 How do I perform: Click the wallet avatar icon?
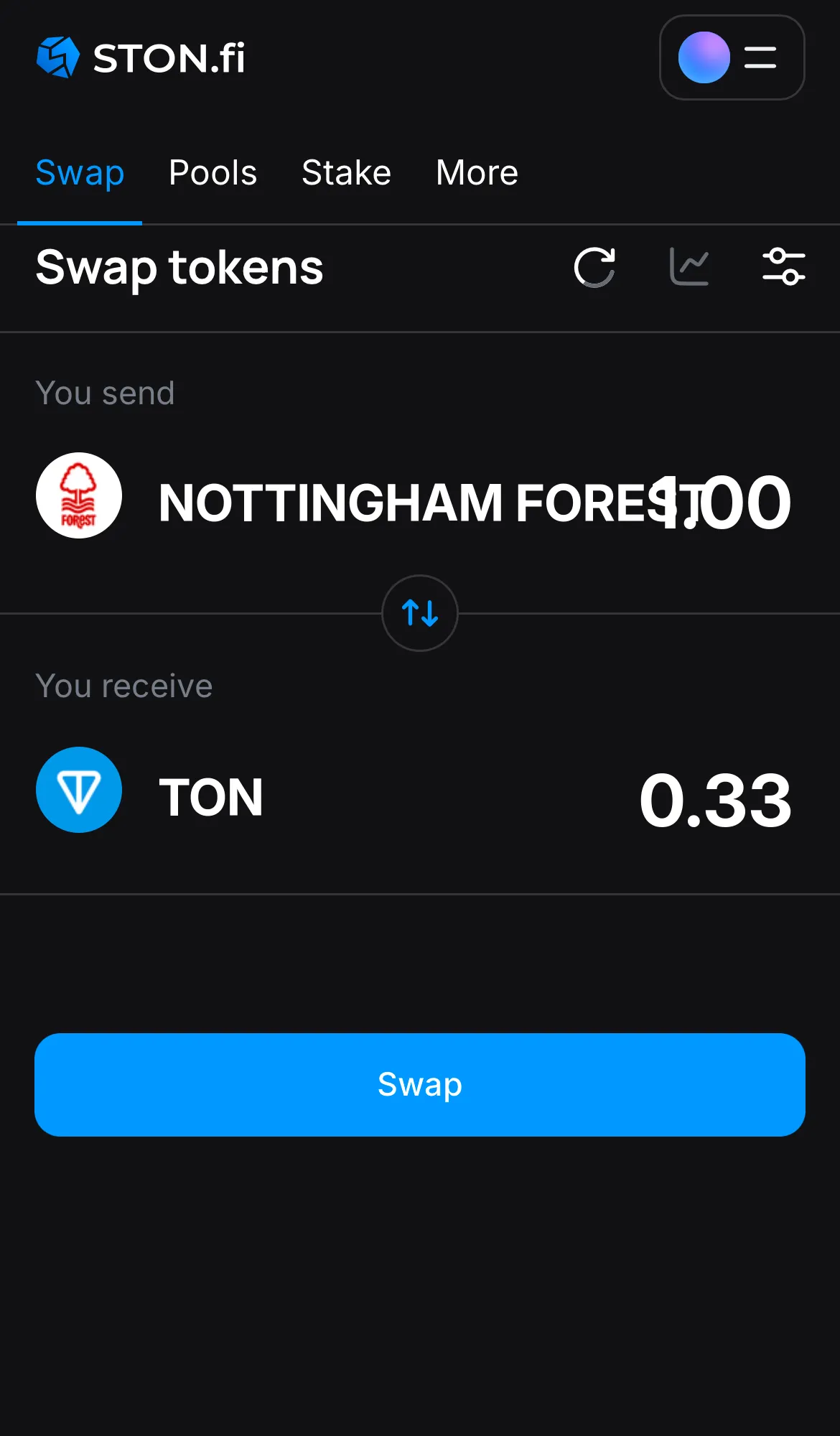point(704,57)
